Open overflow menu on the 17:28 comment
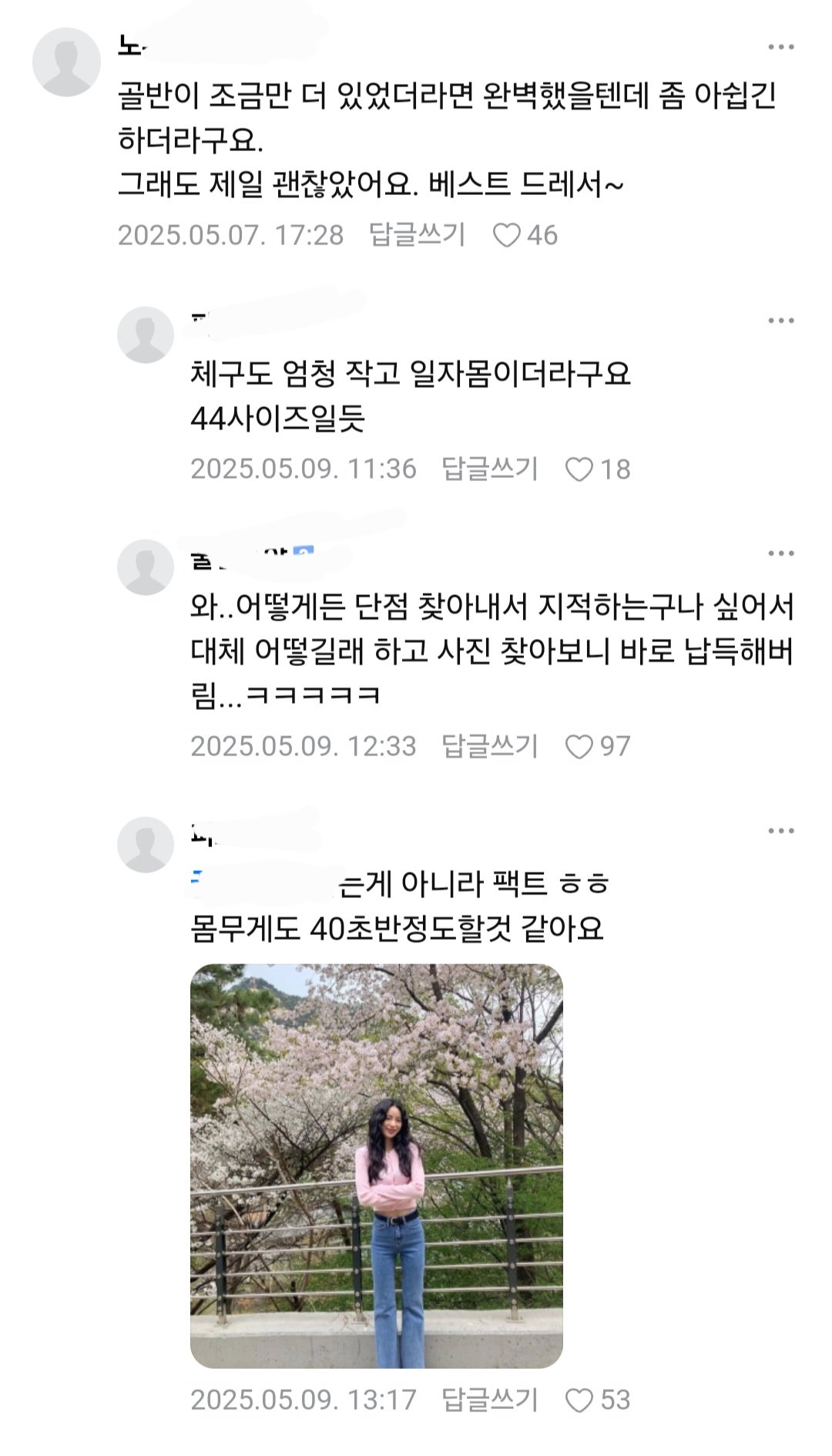Image resolution: width=832 pixels, height=1456 pixels. (x=781, y=47)
